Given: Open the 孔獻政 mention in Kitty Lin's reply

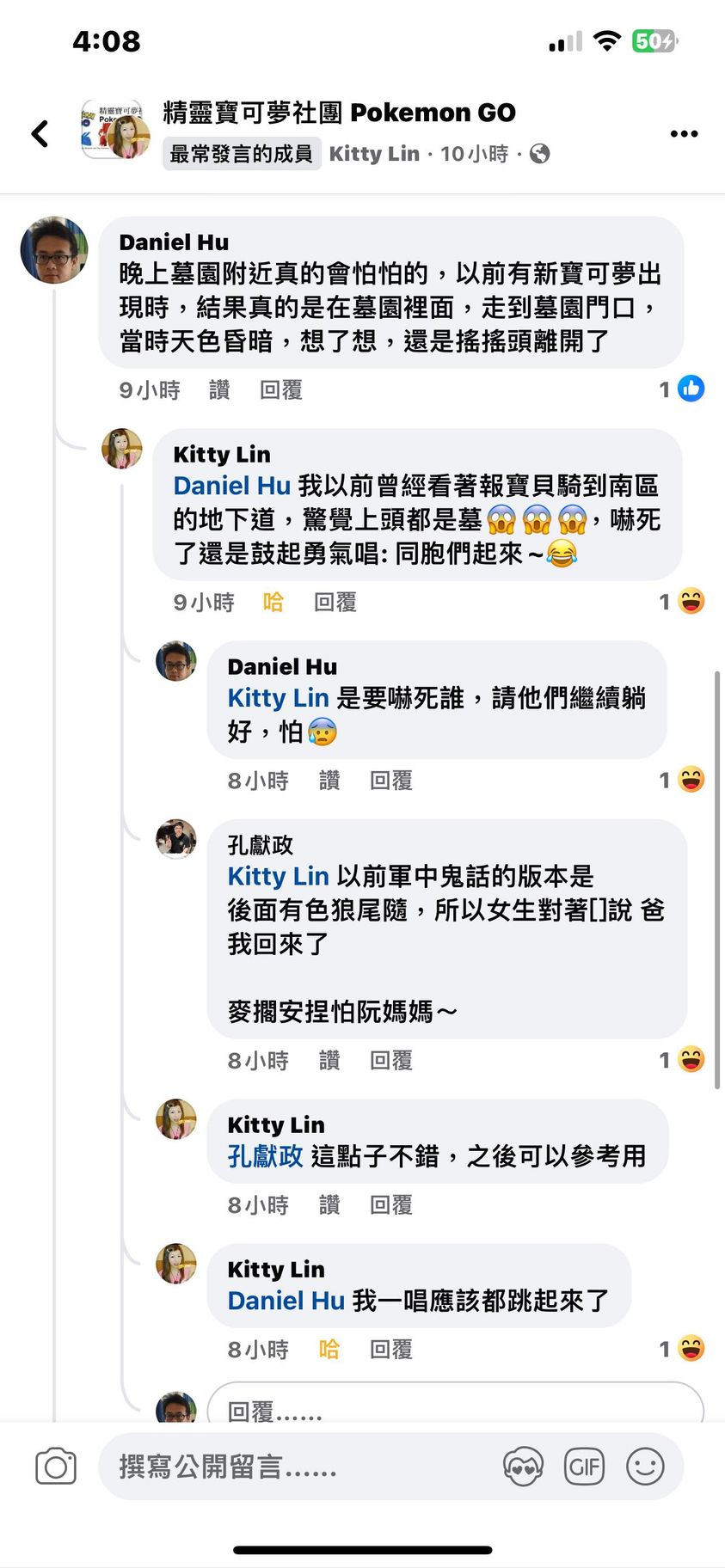Looking at the screenshot, I should tap(265, 1156).
